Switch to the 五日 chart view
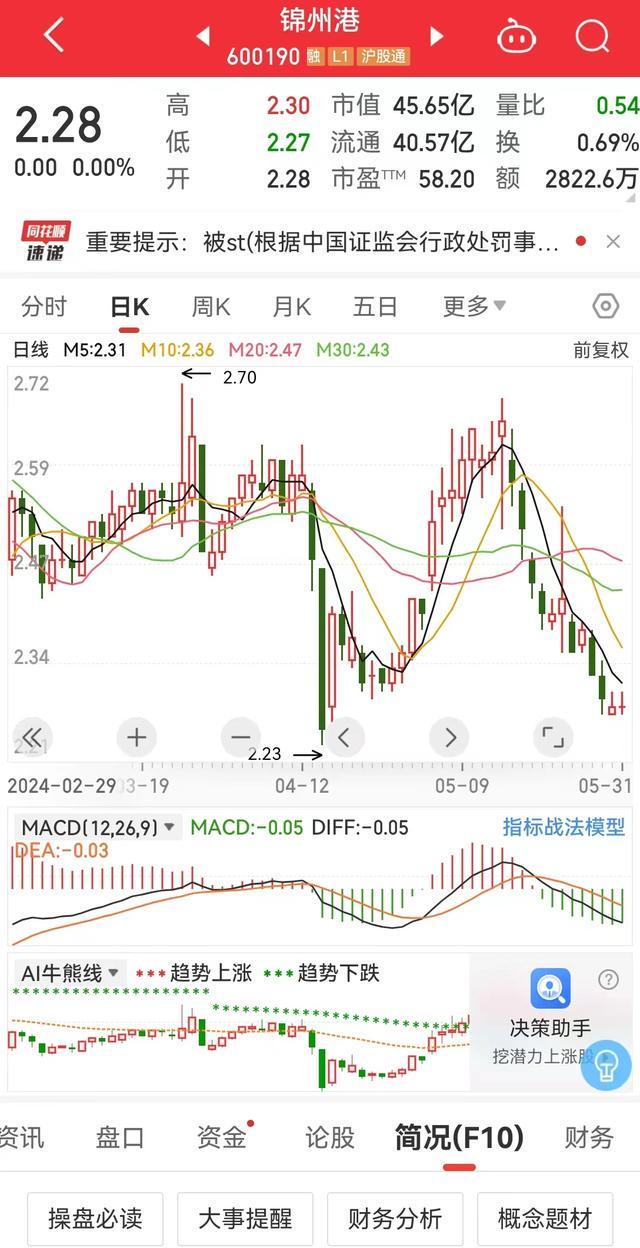The image size is (640, 1248). (375, 306)
